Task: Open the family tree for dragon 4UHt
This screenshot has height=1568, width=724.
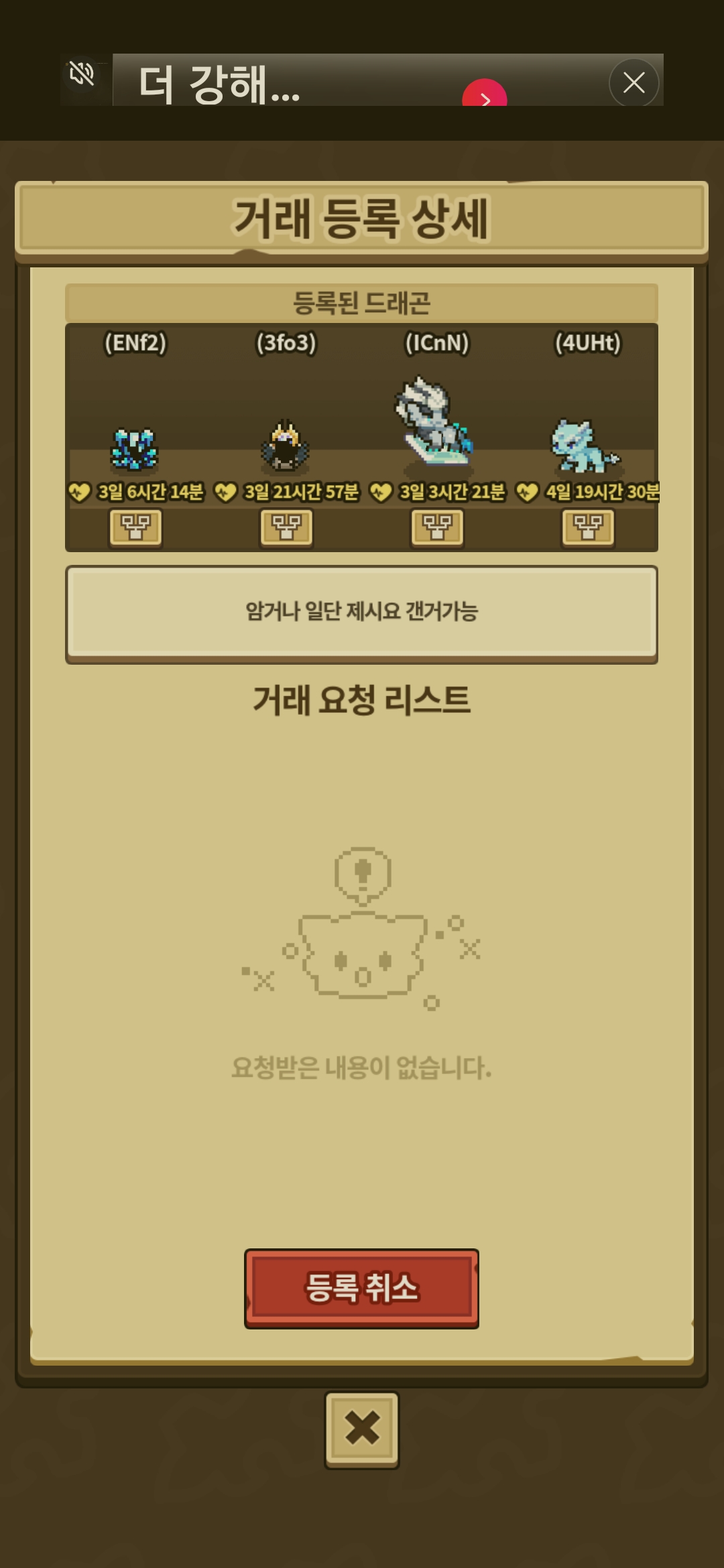Action: [588, 527]
